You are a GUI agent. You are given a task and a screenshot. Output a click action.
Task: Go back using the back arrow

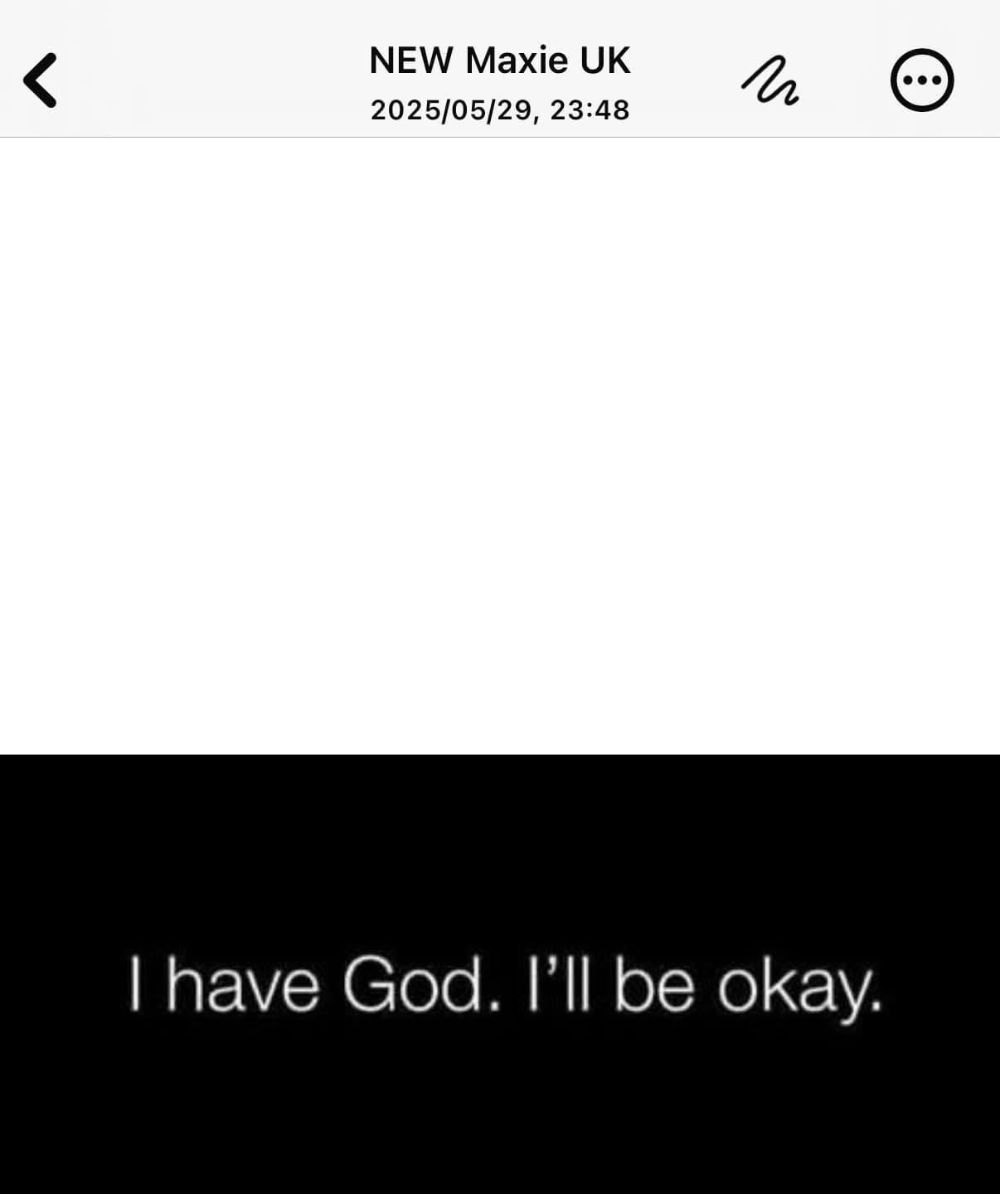(x=40, y=80)
